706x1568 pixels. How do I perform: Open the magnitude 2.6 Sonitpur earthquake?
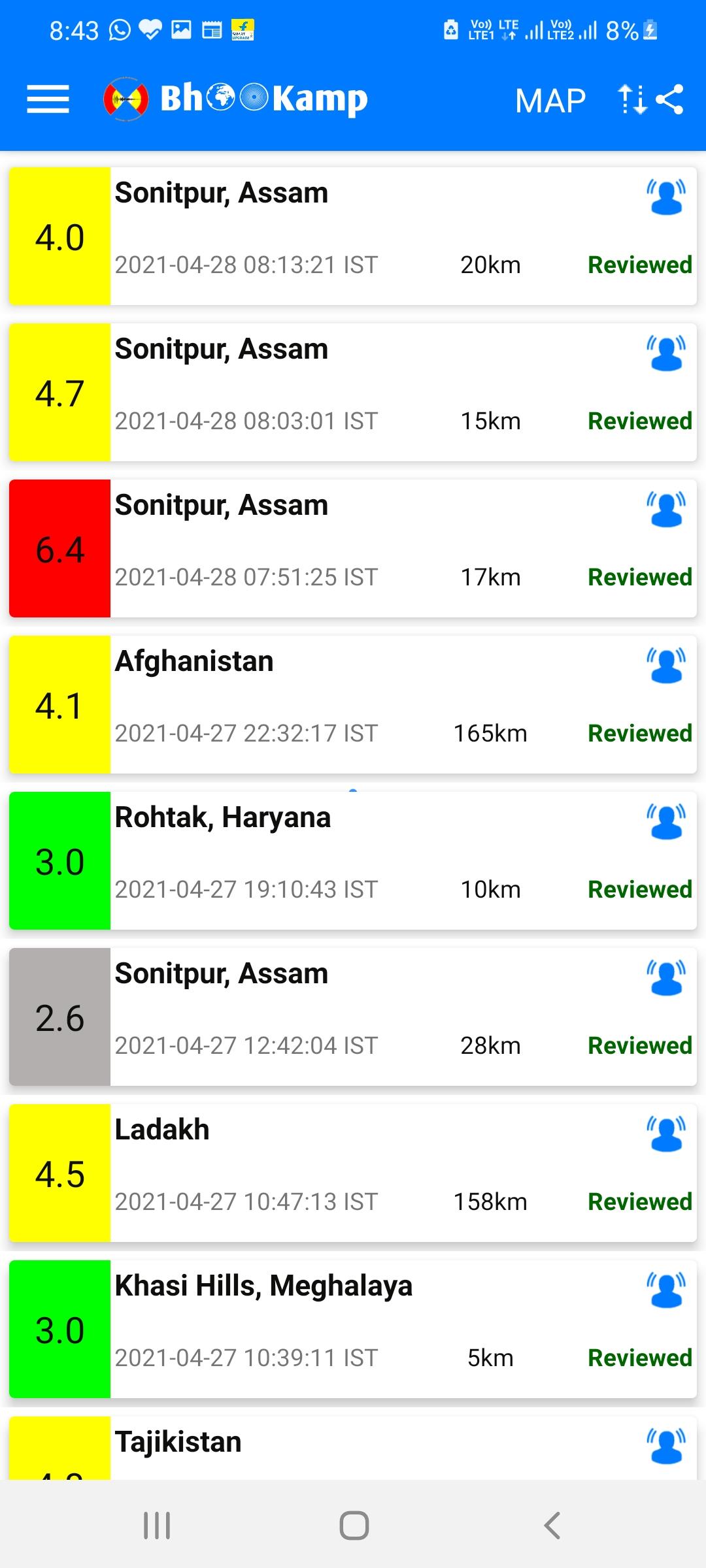pyautogui.click(x=353, y=1017)
